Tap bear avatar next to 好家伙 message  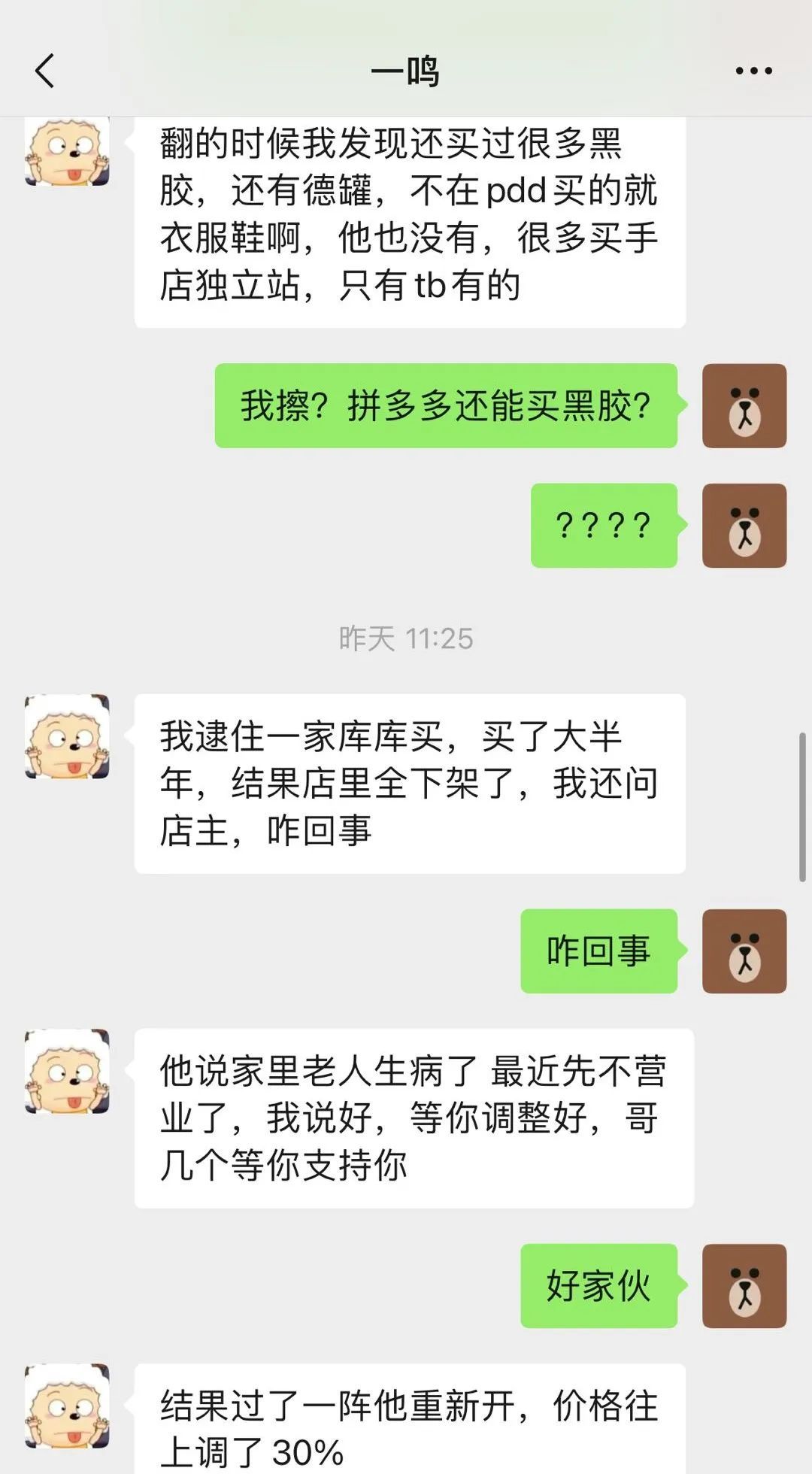click(x=744, y=1286)
